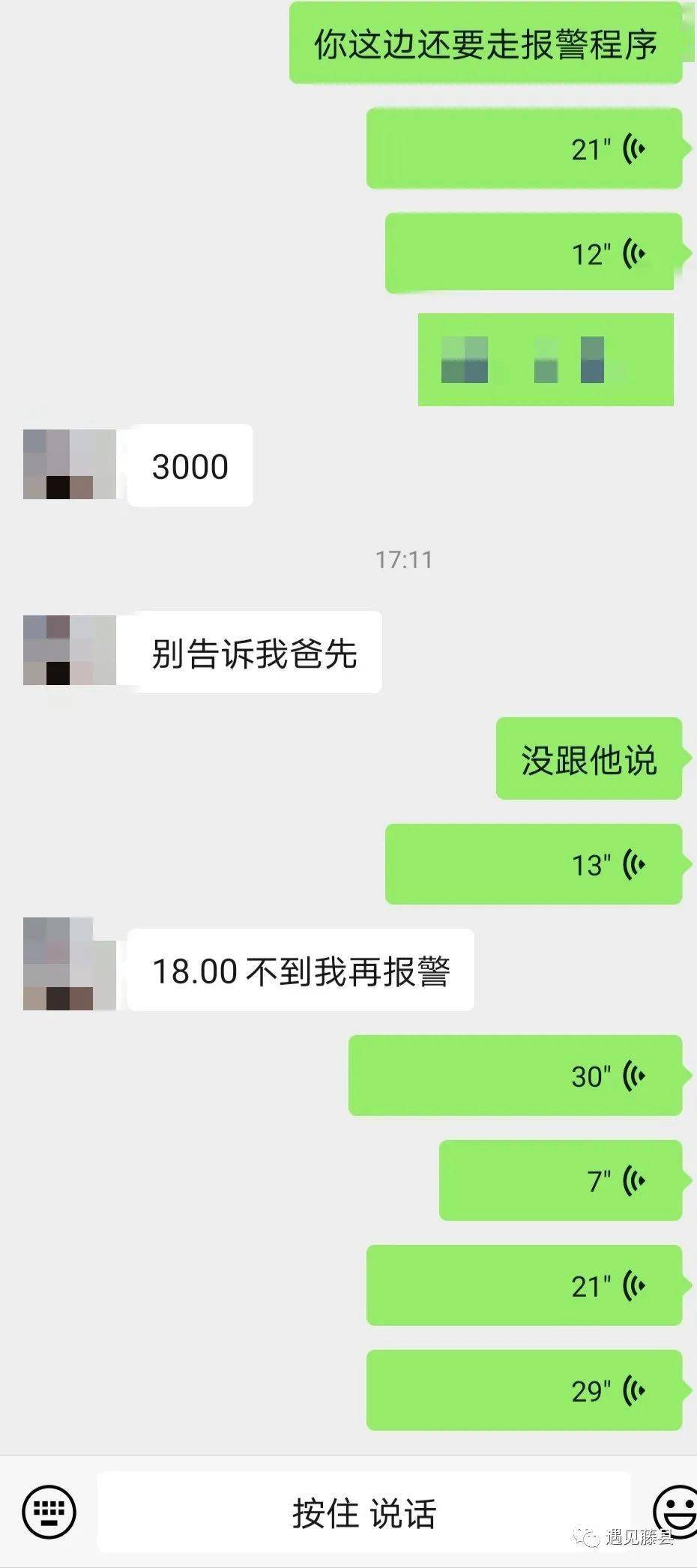Play the 13-second voice message

pos(533,864)
